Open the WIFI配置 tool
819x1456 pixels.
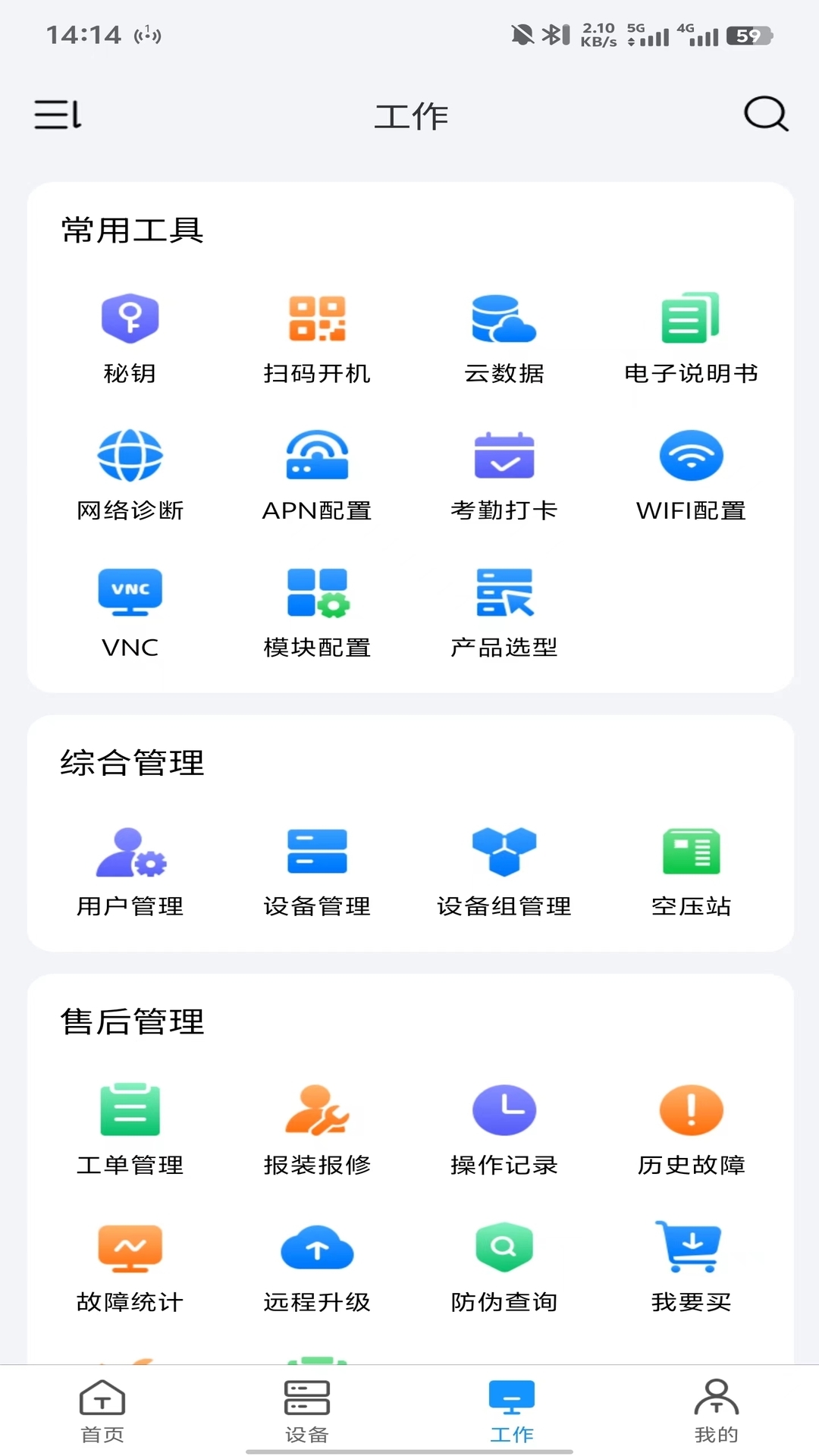coord(689,472)
